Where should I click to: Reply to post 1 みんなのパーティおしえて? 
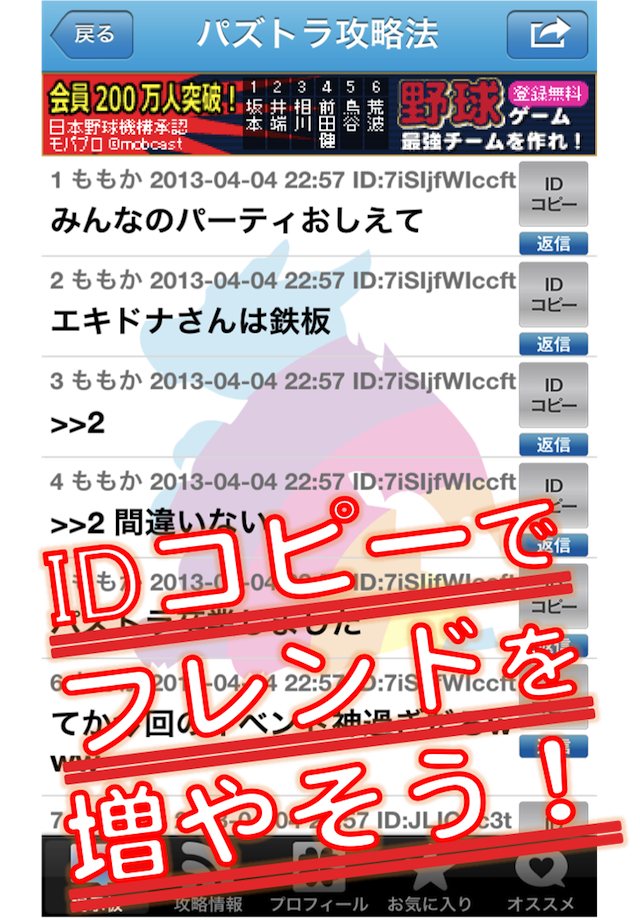coord(553,243)
